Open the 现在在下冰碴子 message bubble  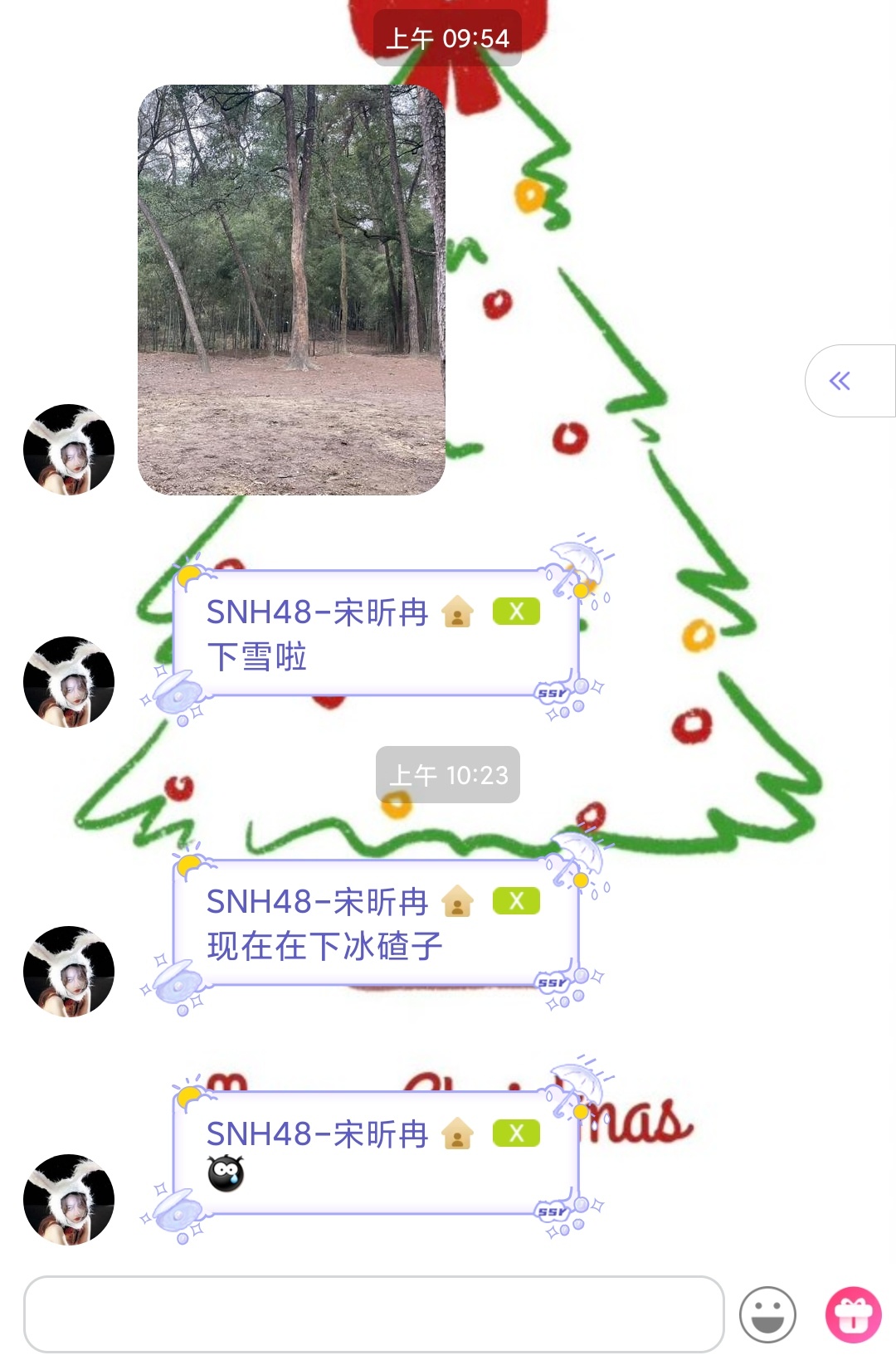tap(375, 924)
